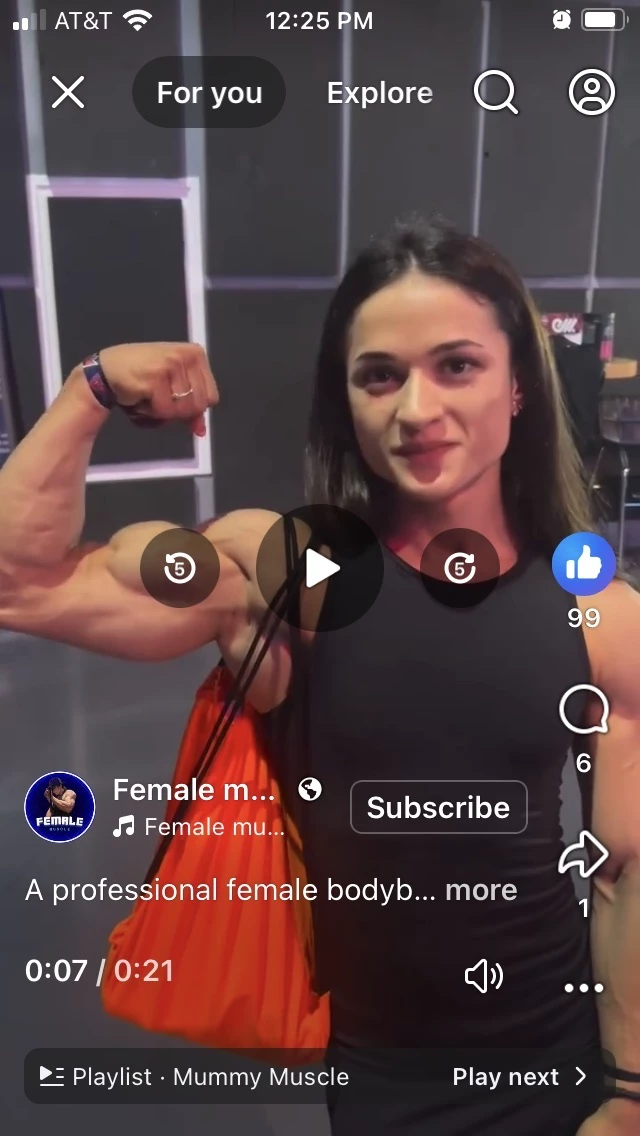Open the comments section

(583, 711)
